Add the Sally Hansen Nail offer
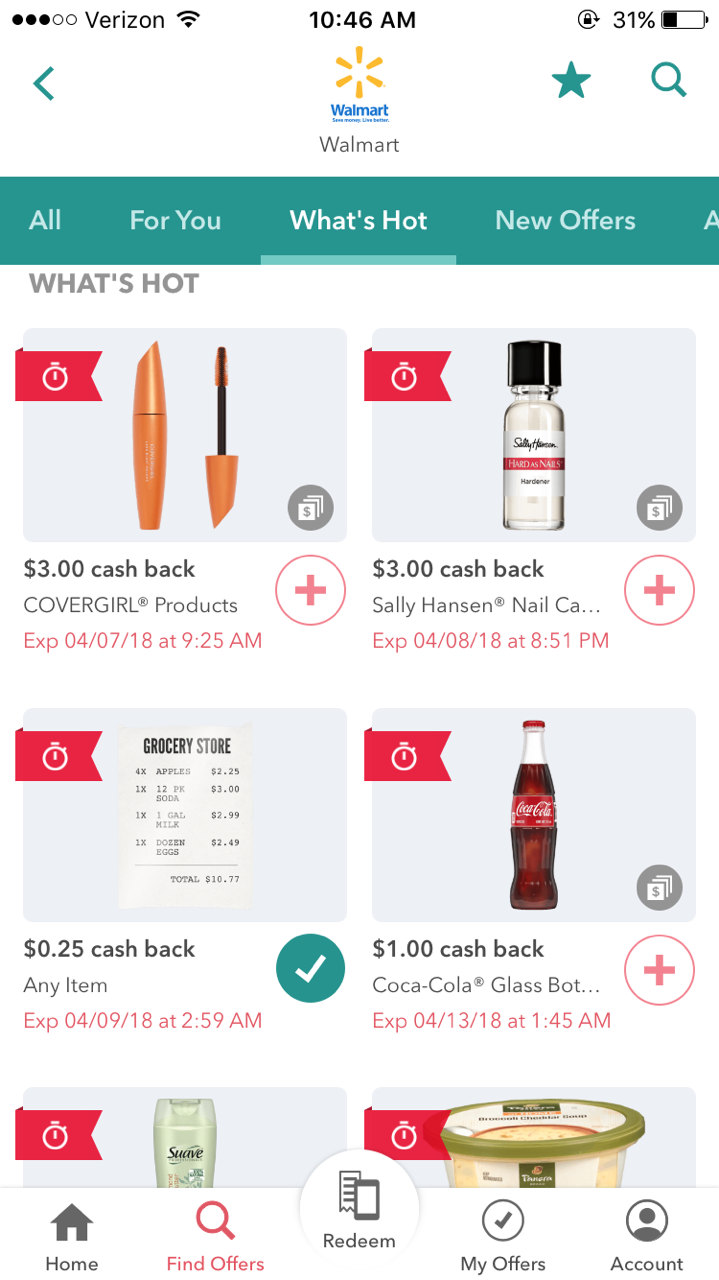Screen dimensions: 719x1280 point(658,591)
